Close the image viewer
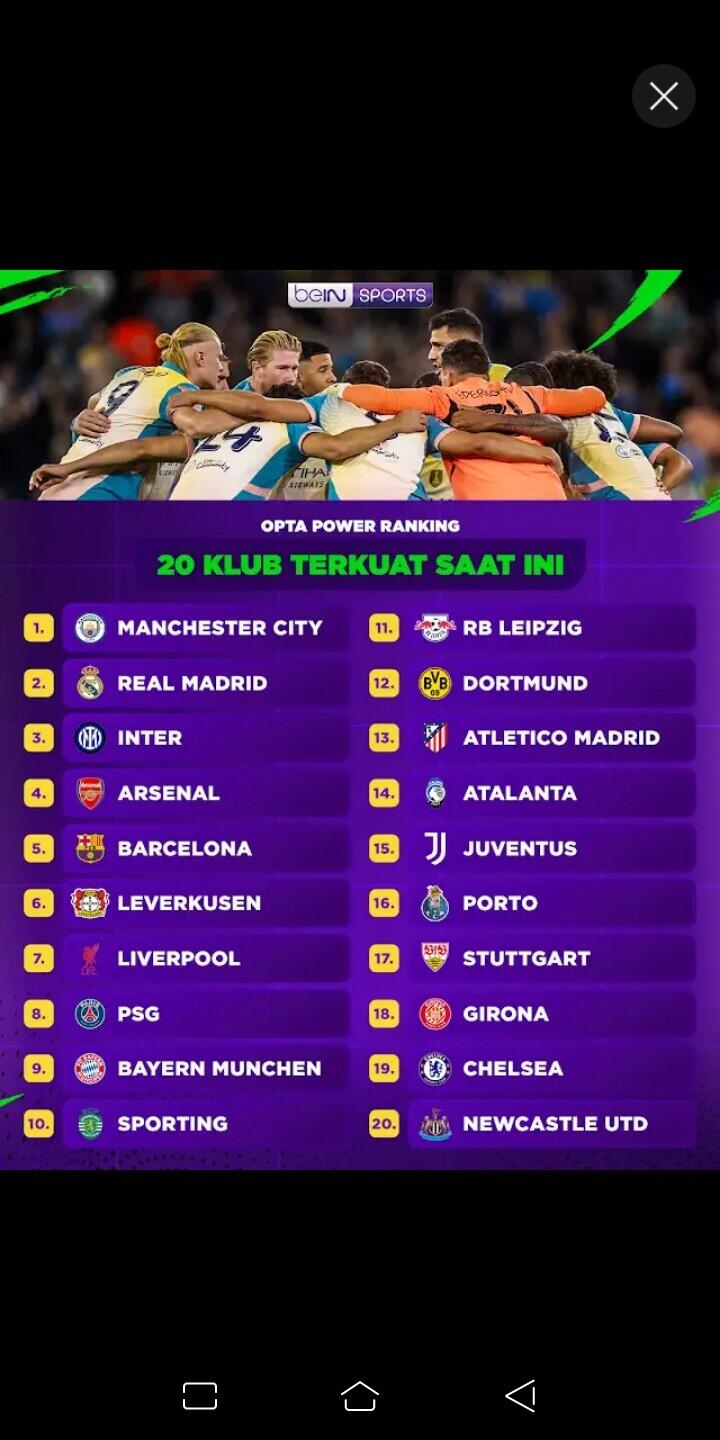This screenshot has width=720, height=1440. pos(663,96)
